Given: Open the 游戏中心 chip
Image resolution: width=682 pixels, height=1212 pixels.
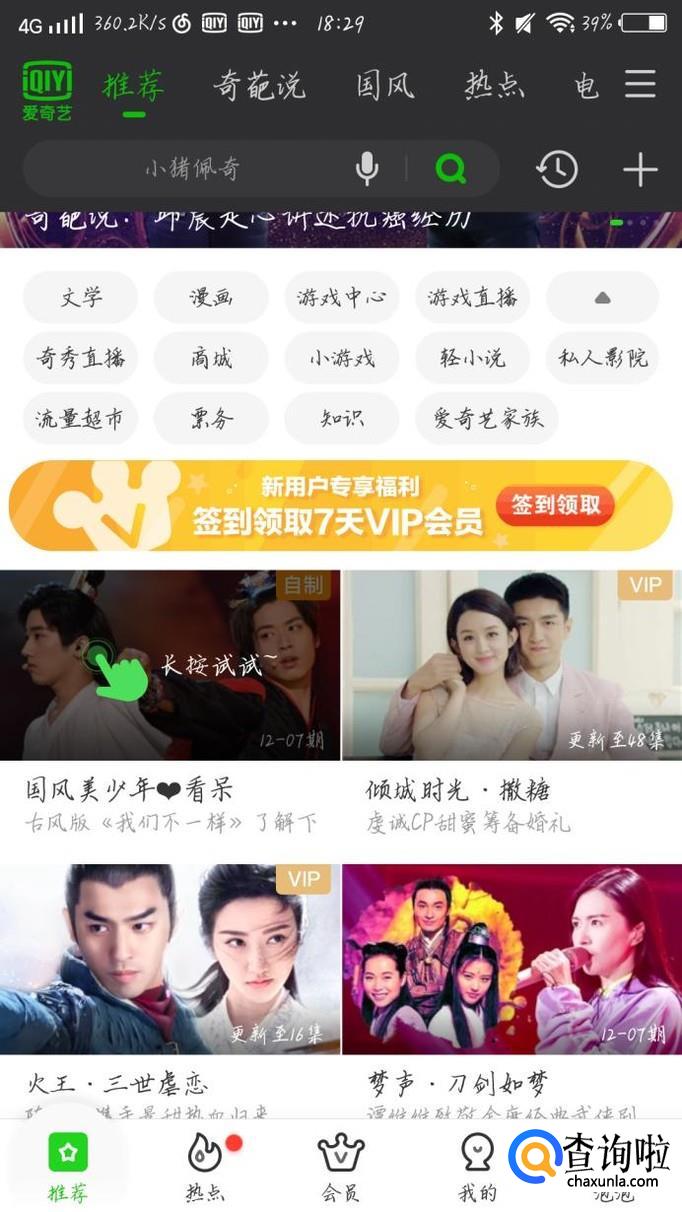Looking at the screenshot, I should point(342,297).
